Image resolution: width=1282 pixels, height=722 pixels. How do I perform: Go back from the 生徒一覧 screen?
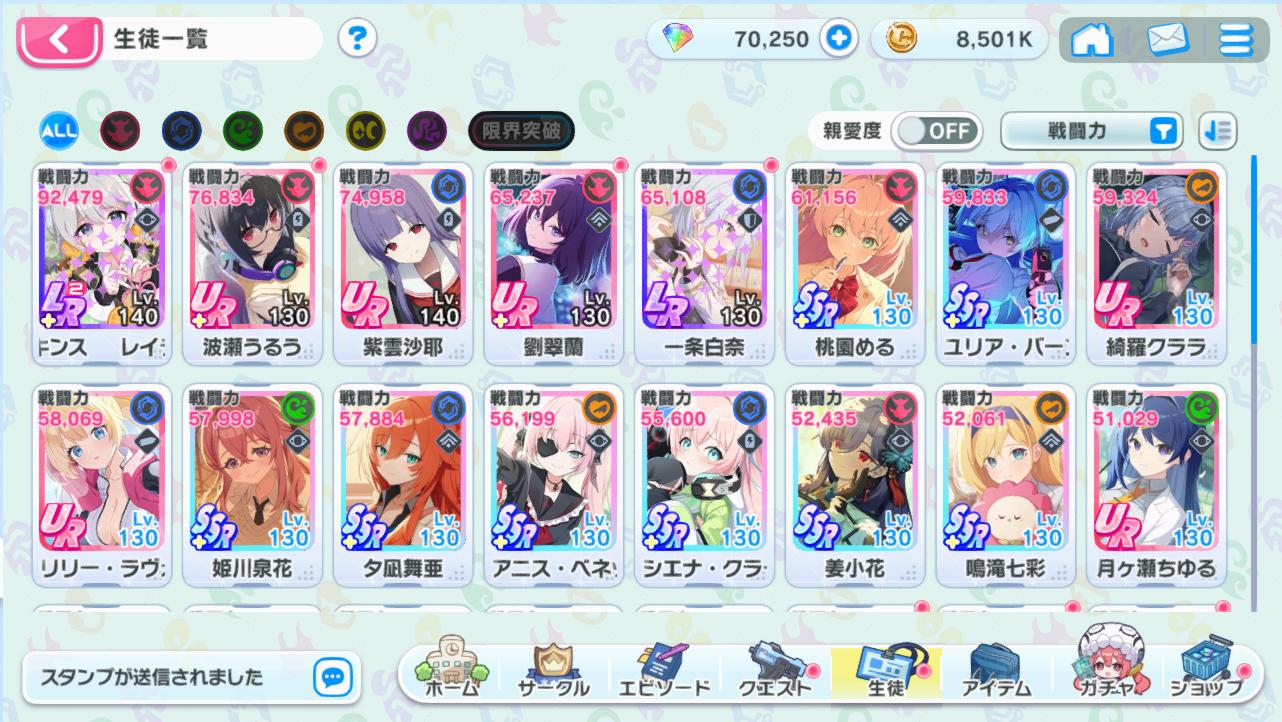tap(59, 40)
